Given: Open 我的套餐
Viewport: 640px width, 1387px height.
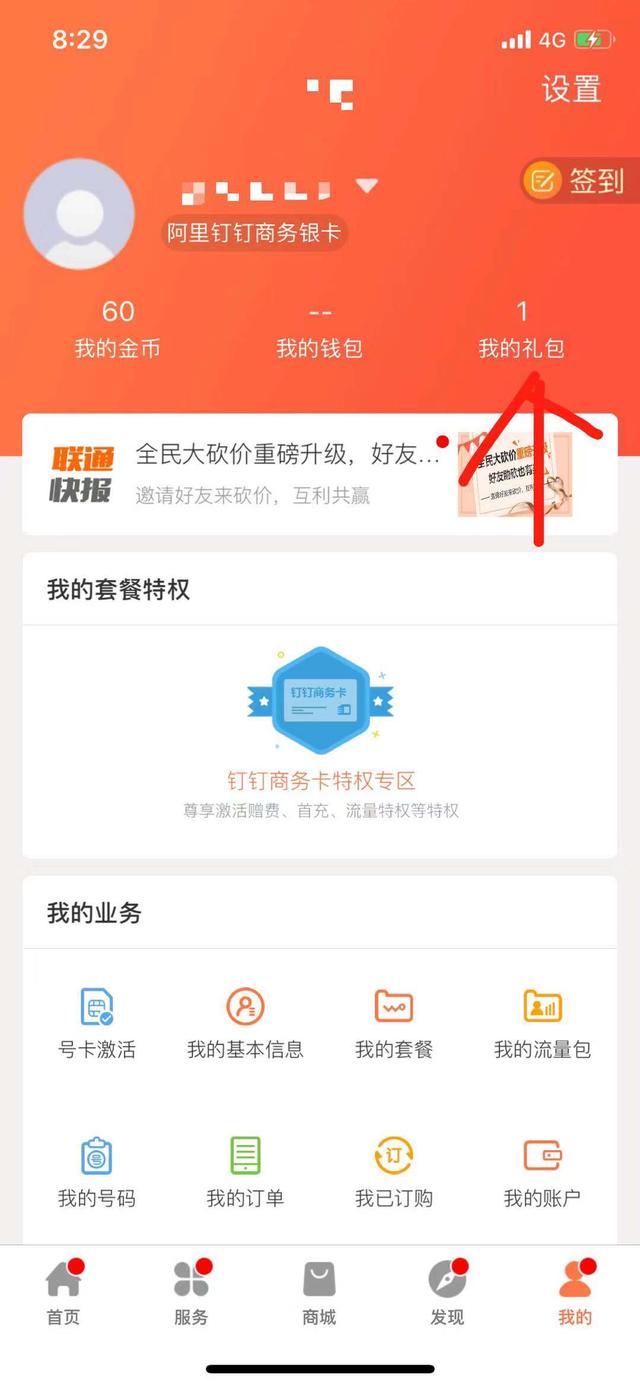Looking at the screenshot, I should pos(394,1023).
